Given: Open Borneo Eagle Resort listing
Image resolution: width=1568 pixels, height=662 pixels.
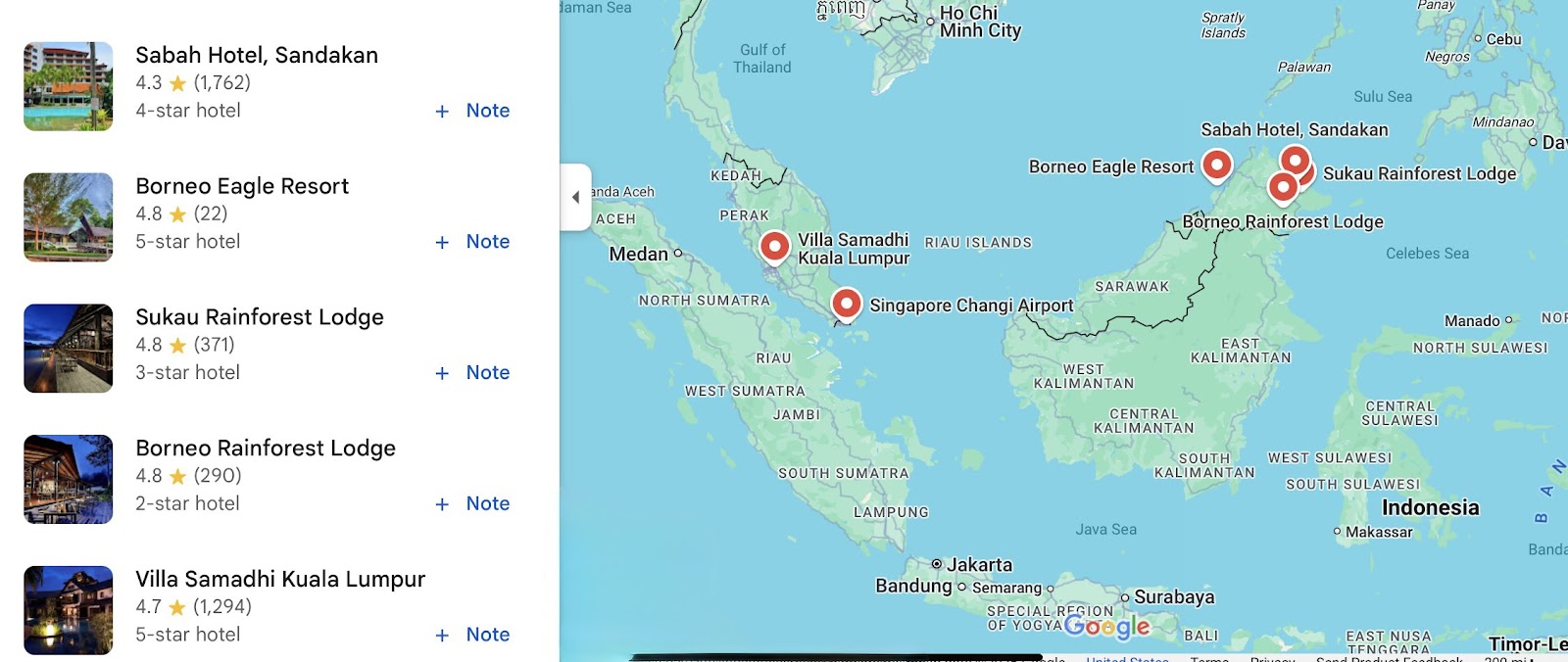Looking at the screenshot, I should (x=242, y=186).
